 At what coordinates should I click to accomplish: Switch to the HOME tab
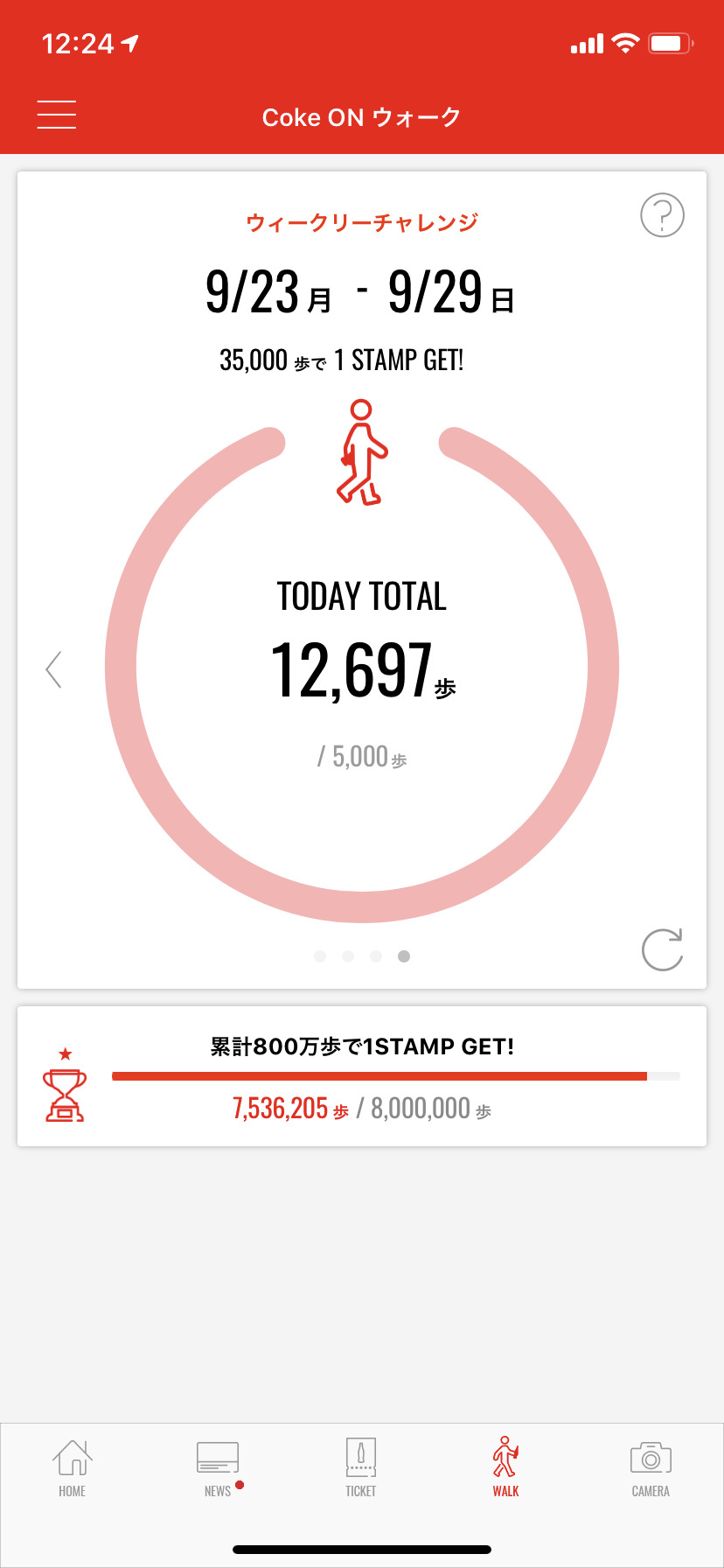(x=73, y=1468)
